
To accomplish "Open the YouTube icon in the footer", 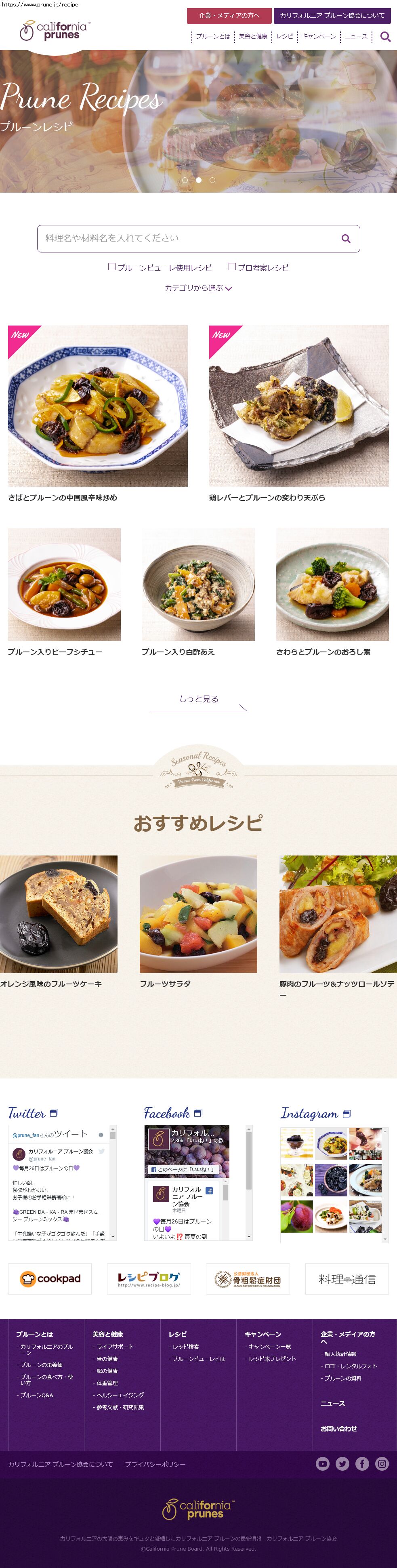I will (x=323, y=1464).
